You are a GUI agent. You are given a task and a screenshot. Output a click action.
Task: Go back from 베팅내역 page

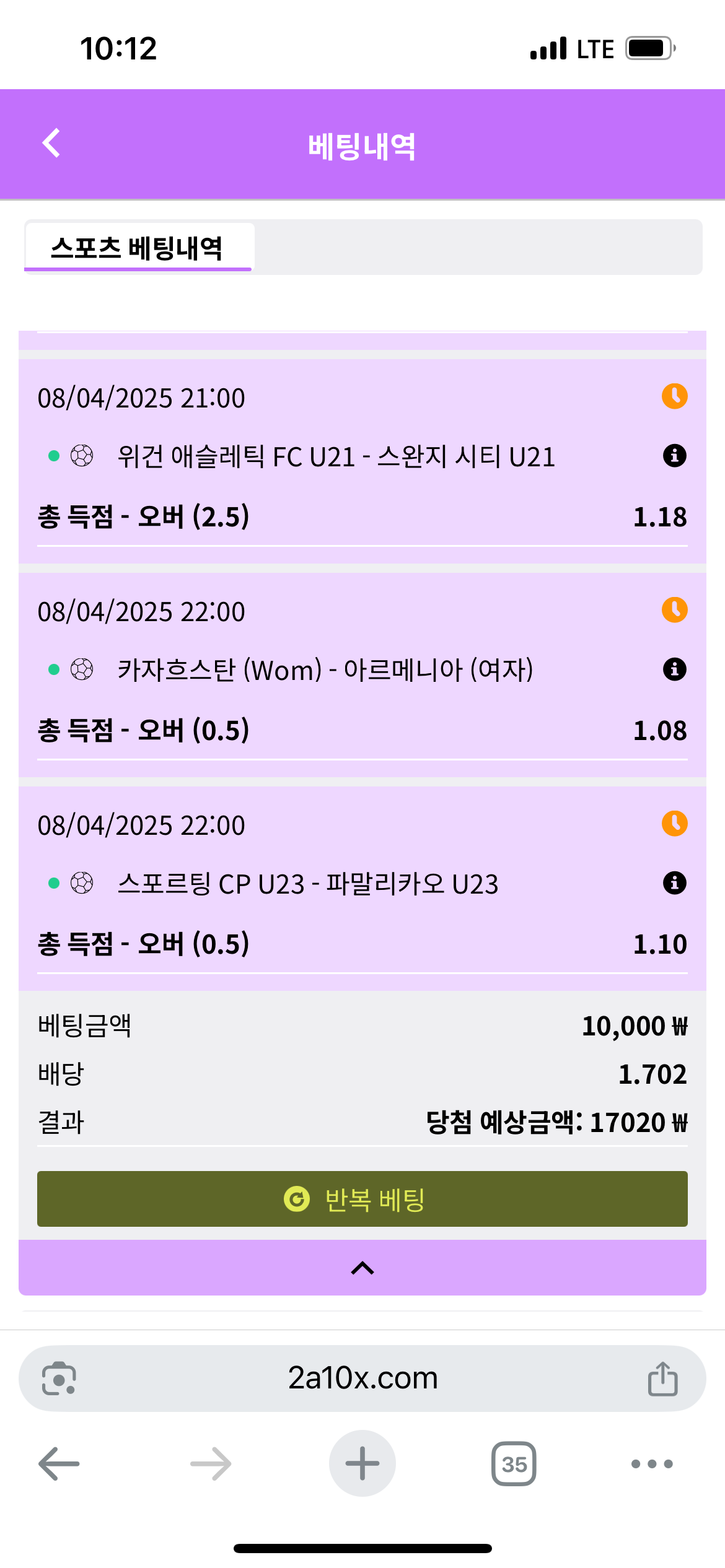pyautogui.click(x=51, y=144)
